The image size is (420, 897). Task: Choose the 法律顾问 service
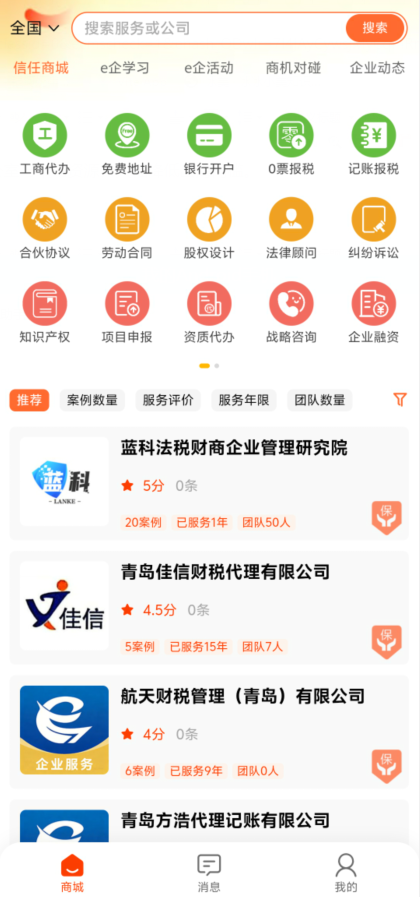tap(291, 229)
